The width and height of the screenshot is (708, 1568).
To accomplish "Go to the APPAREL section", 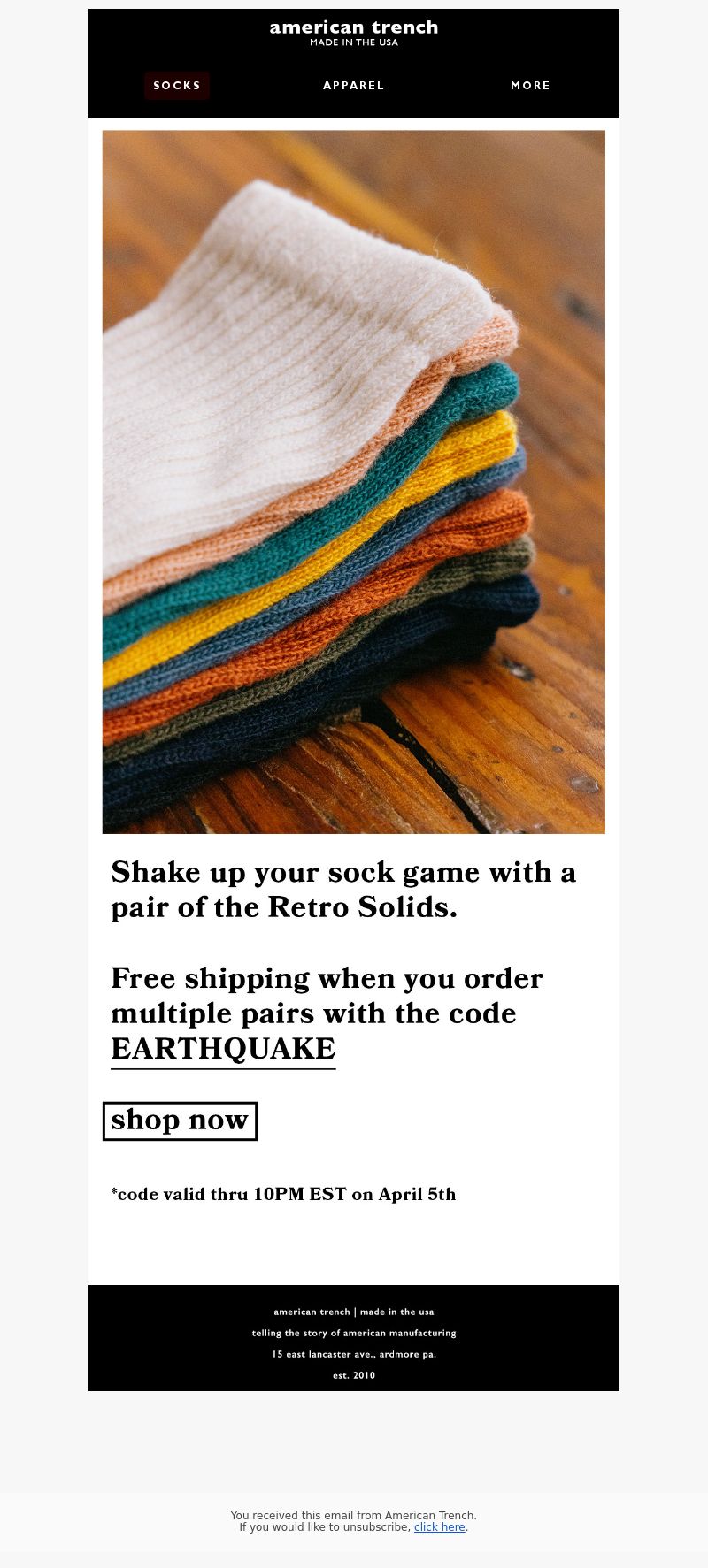I will (354, 86).
